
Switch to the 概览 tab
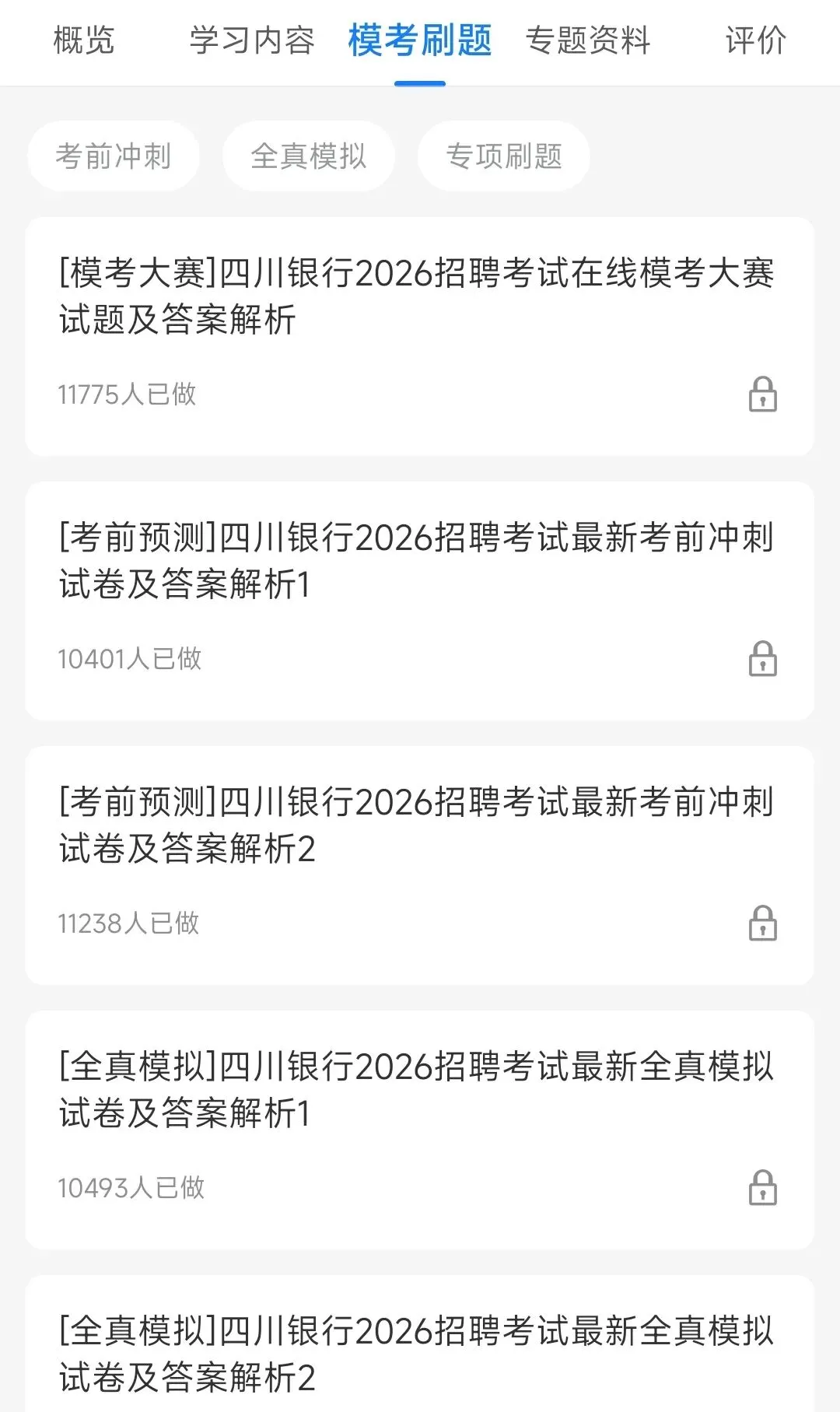coord(84,40)
